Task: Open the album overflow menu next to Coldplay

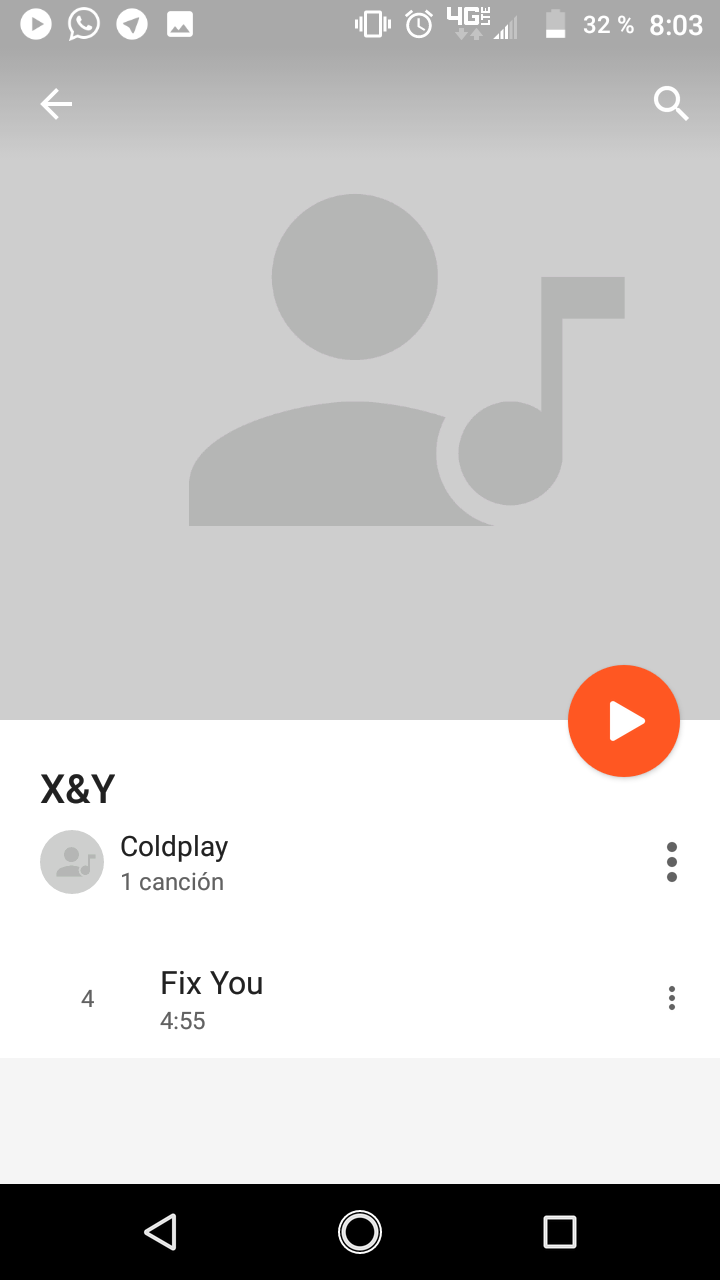Action: 672,862
